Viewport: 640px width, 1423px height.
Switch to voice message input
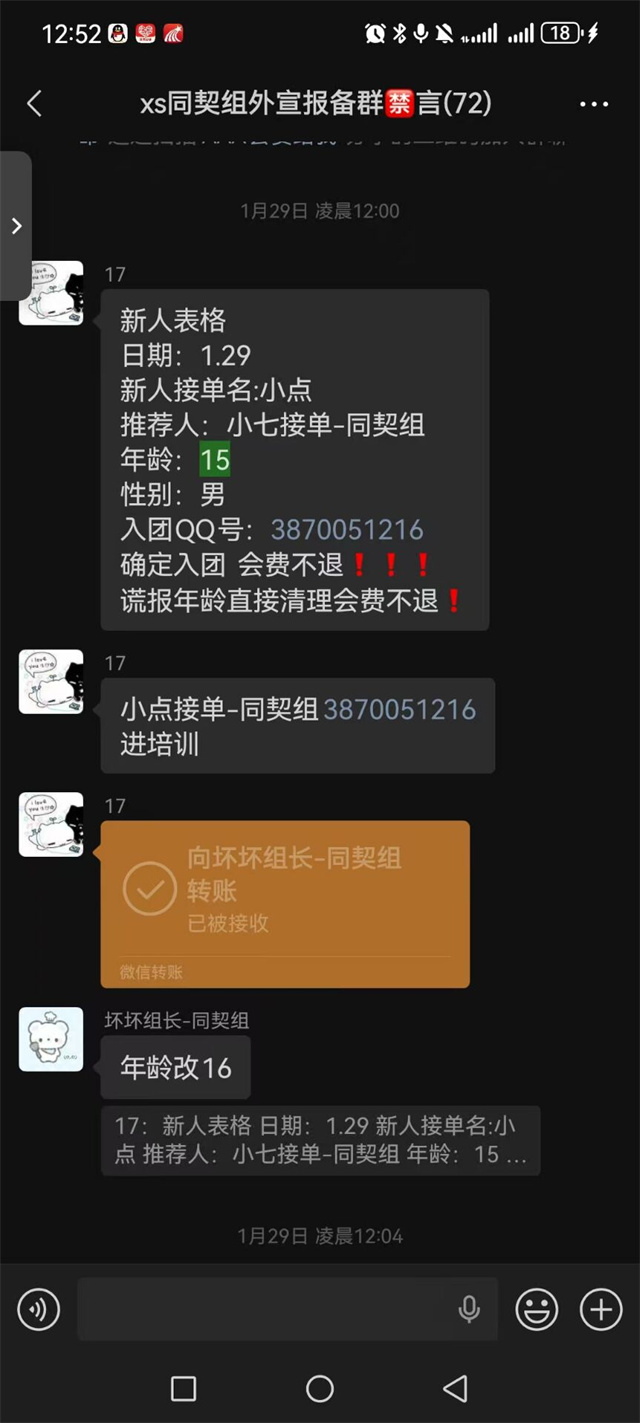[39, 1309]
